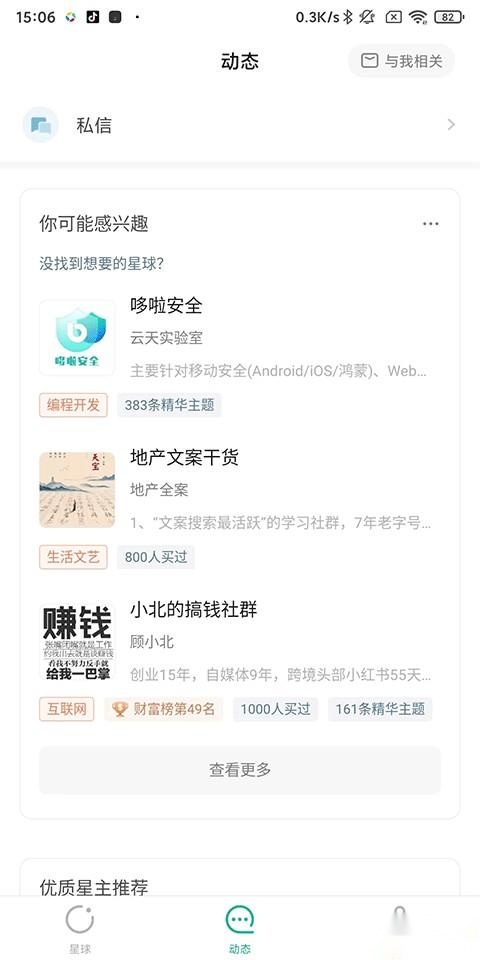Switch to the 星球 tab
Screen dimensions: 480x960
click(x=80, y=929)
